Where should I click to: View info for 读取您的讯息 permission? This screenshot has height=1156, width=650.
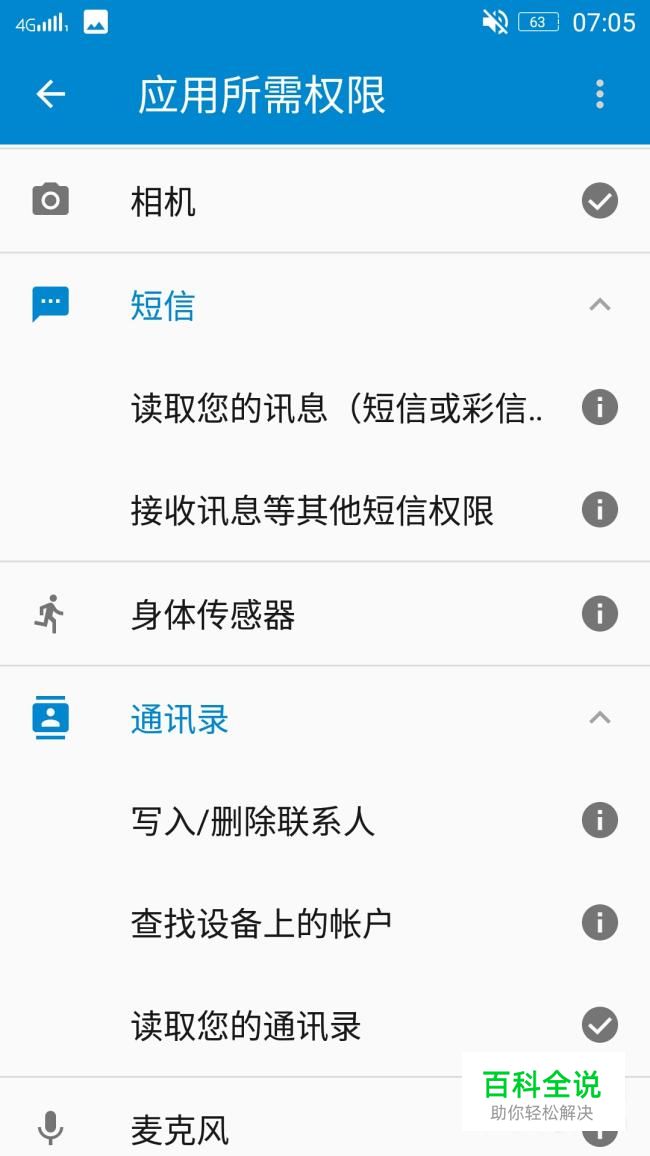coord(600,407)
